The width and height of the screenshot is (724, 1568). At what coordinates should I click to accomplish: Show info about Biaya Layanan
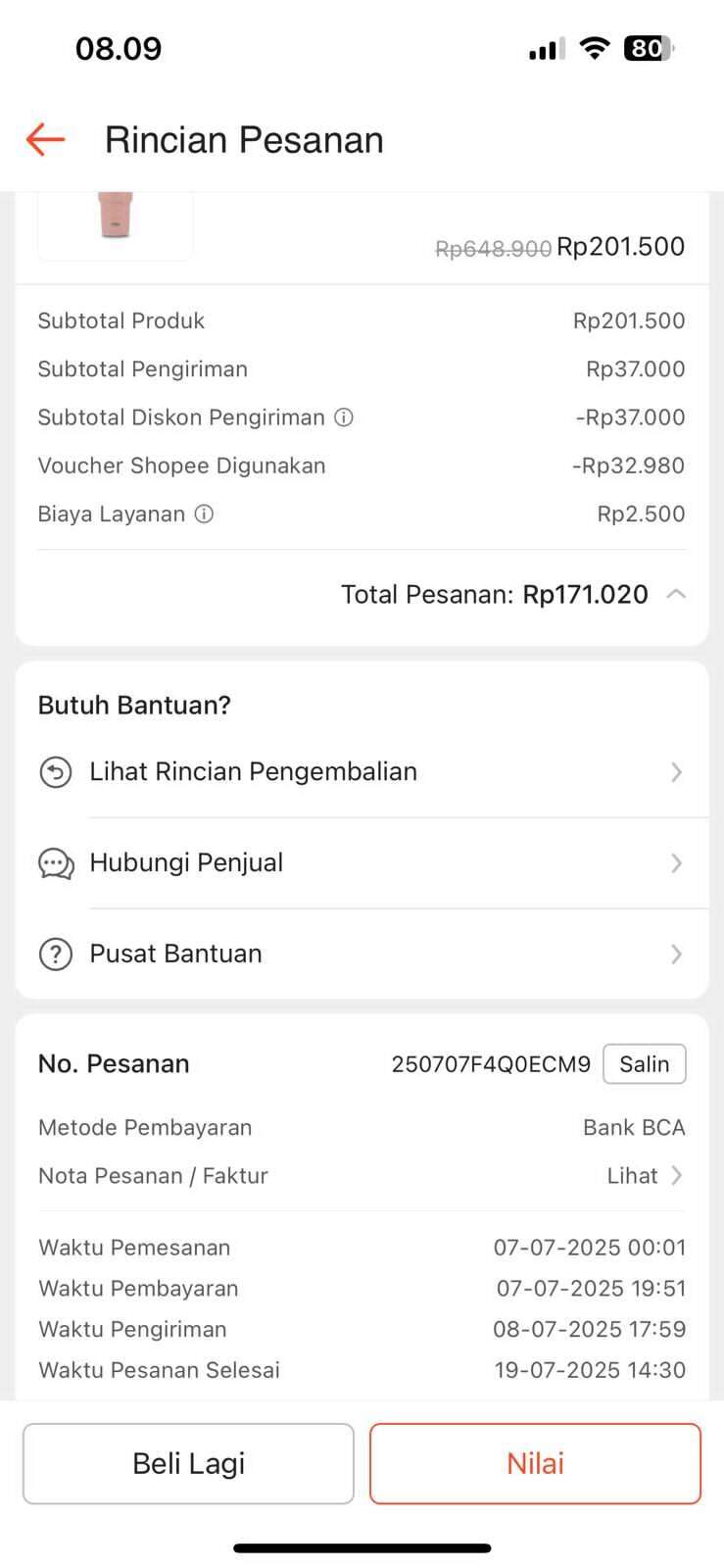(204, 514)
